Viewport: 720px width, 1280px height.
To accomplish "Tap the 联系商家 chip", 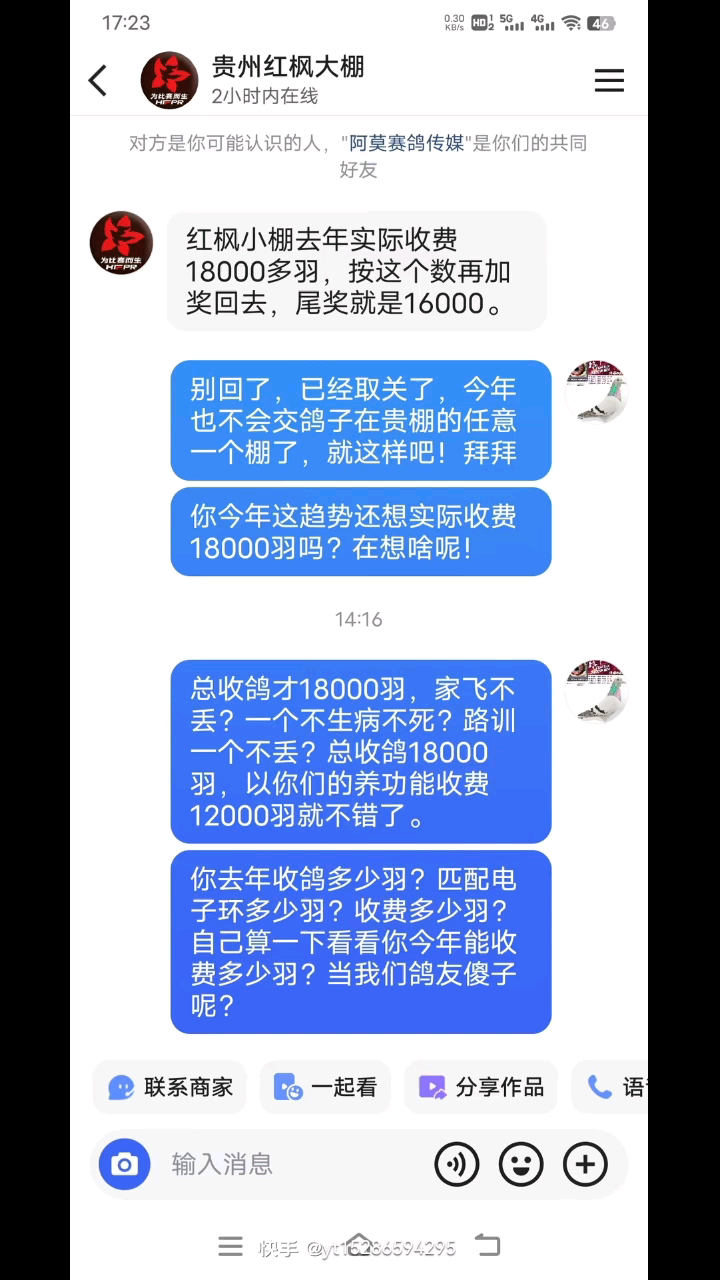I will 170,1087.
